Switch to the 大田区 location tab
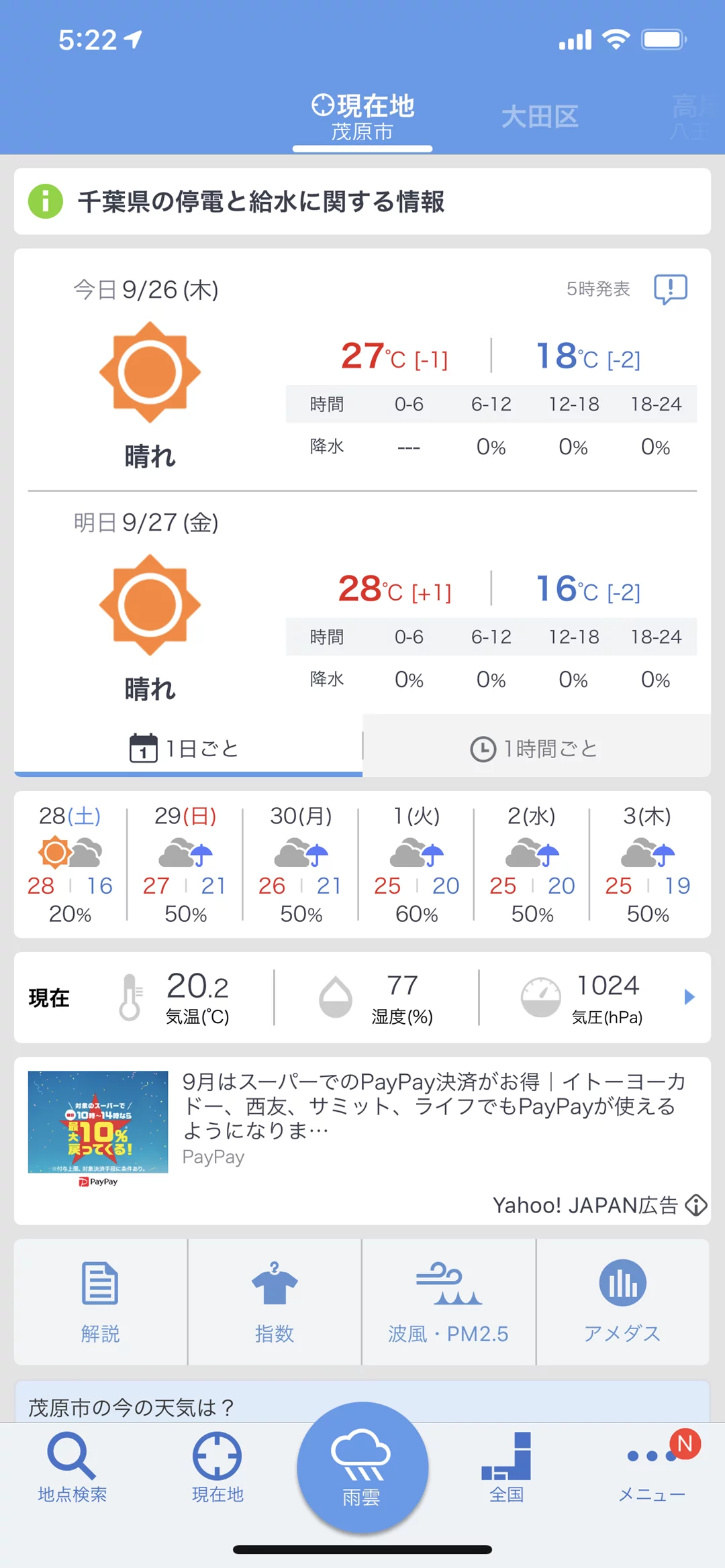 (x=540, y=117)
